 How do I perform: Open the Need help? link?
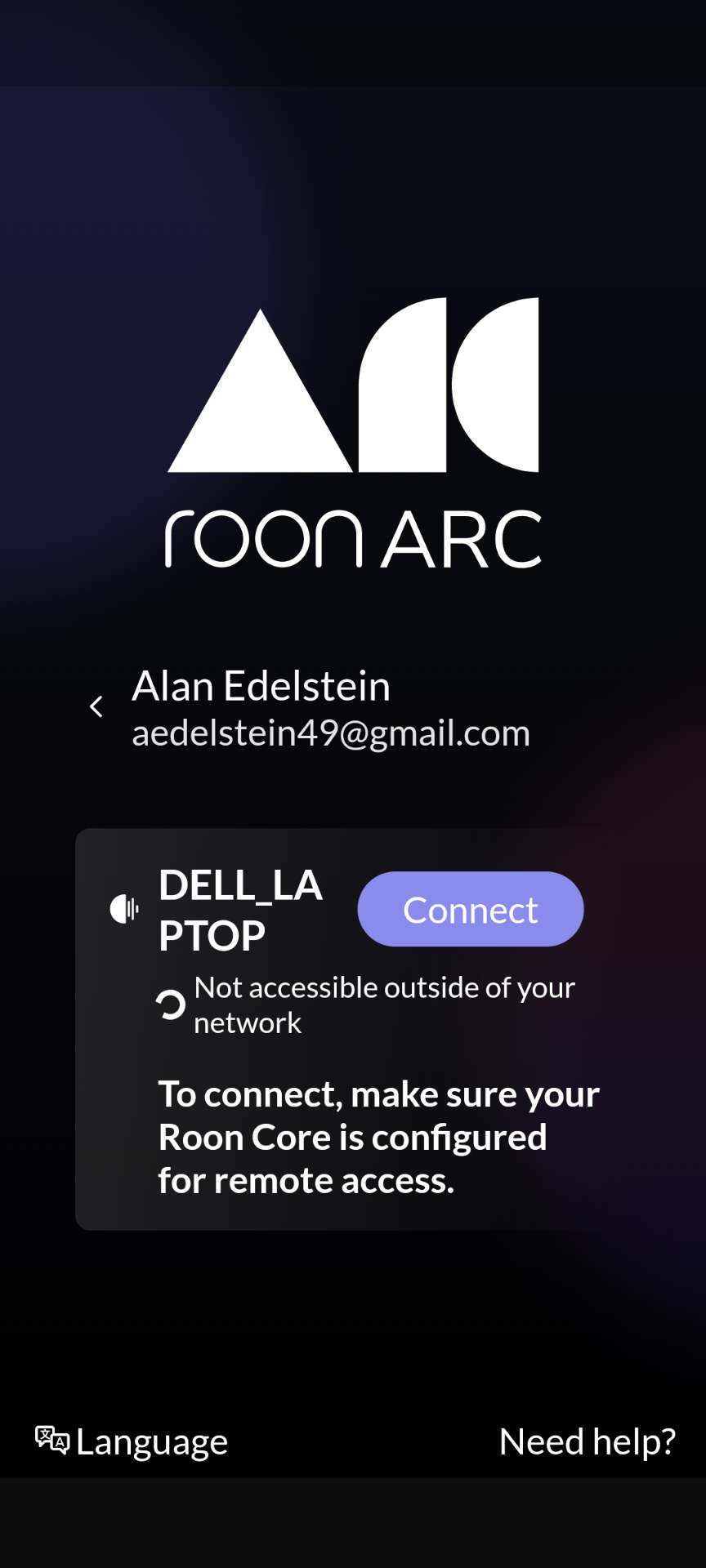pyautogui.click(x=587, y=1441)
